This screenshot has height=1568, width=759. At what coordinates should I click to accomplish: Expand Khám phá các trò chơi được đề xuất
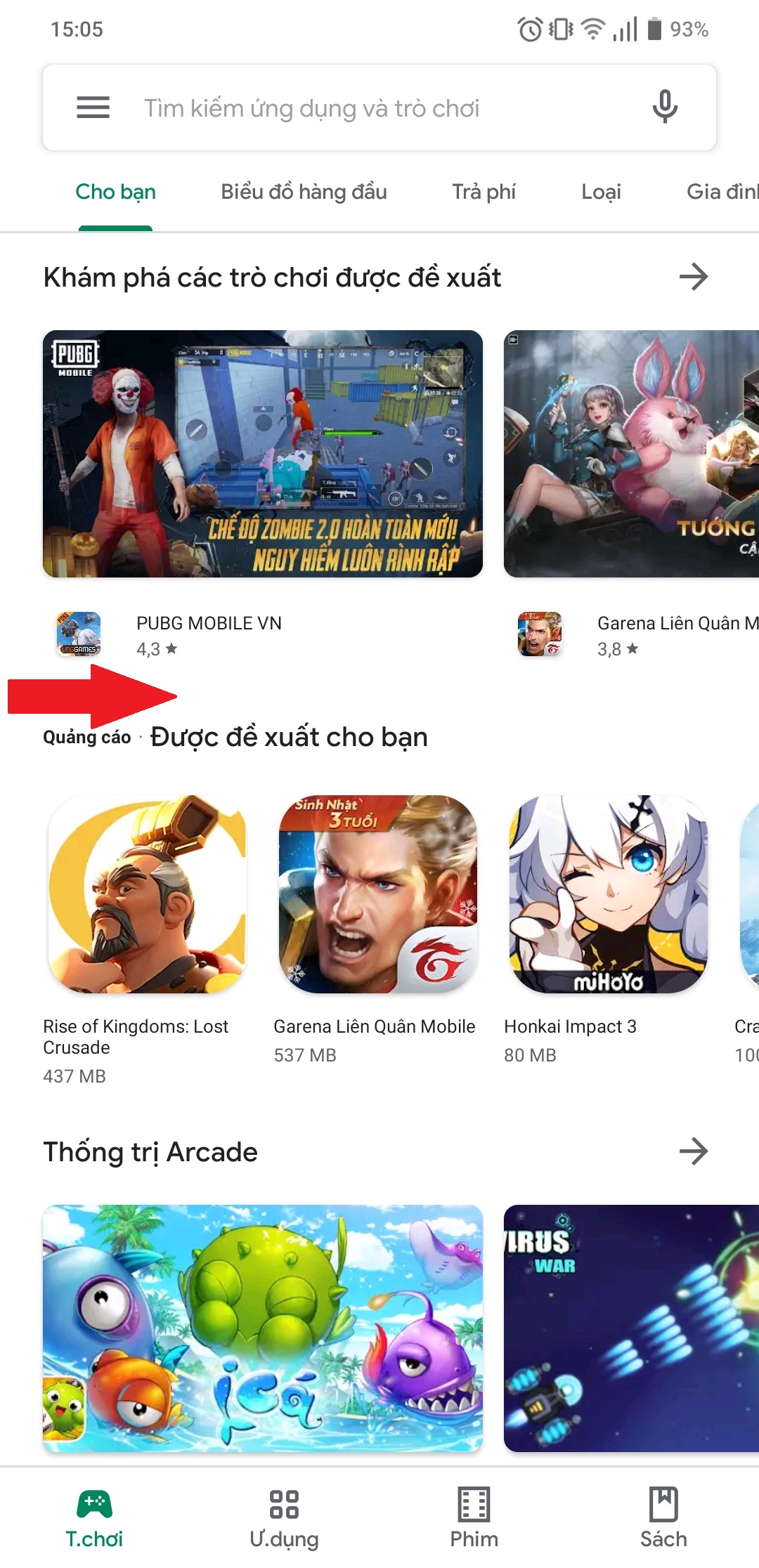pos(693,277)
